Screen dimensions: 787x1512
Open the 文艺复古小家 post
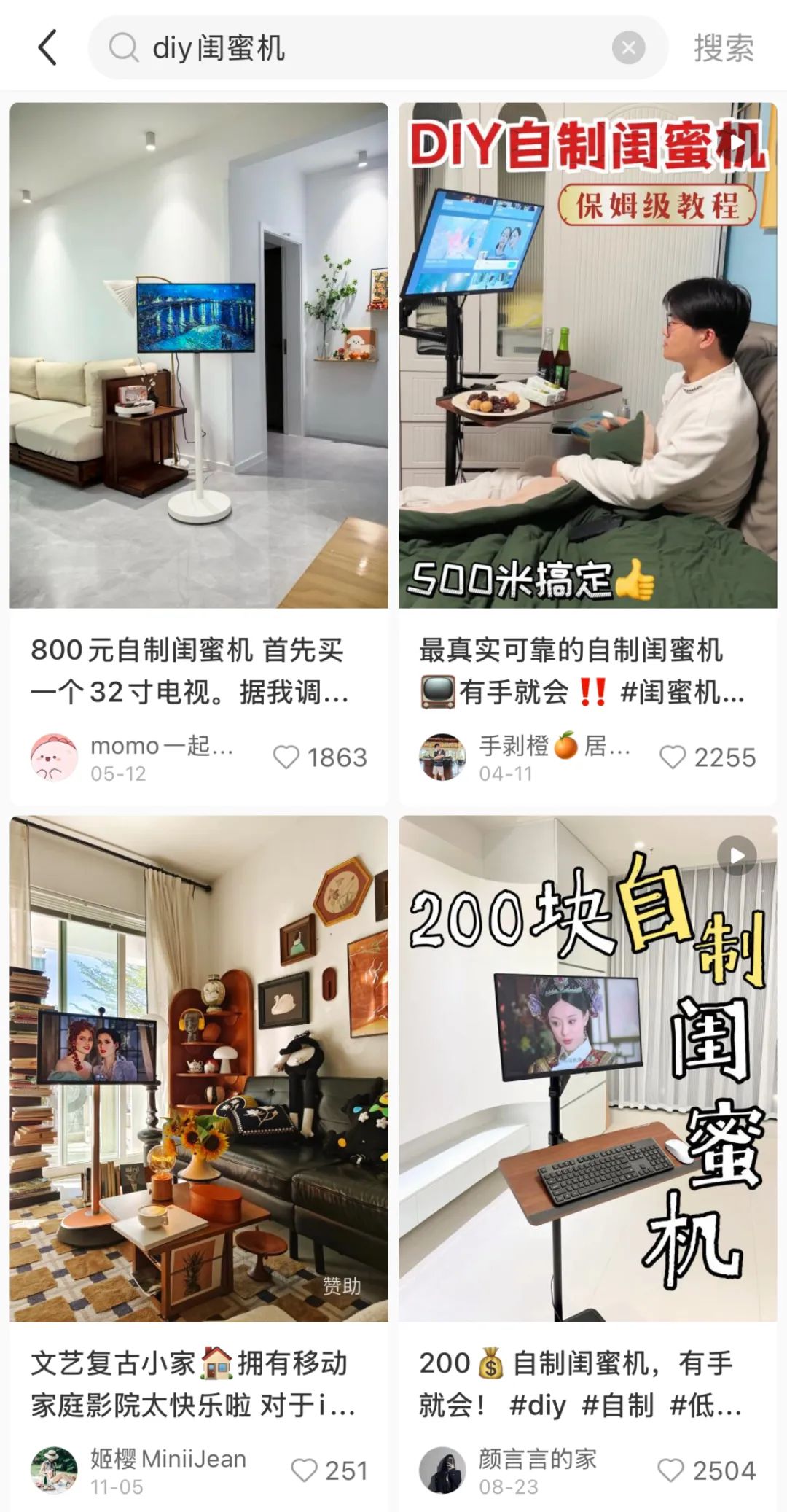[x=198, y=1068]
